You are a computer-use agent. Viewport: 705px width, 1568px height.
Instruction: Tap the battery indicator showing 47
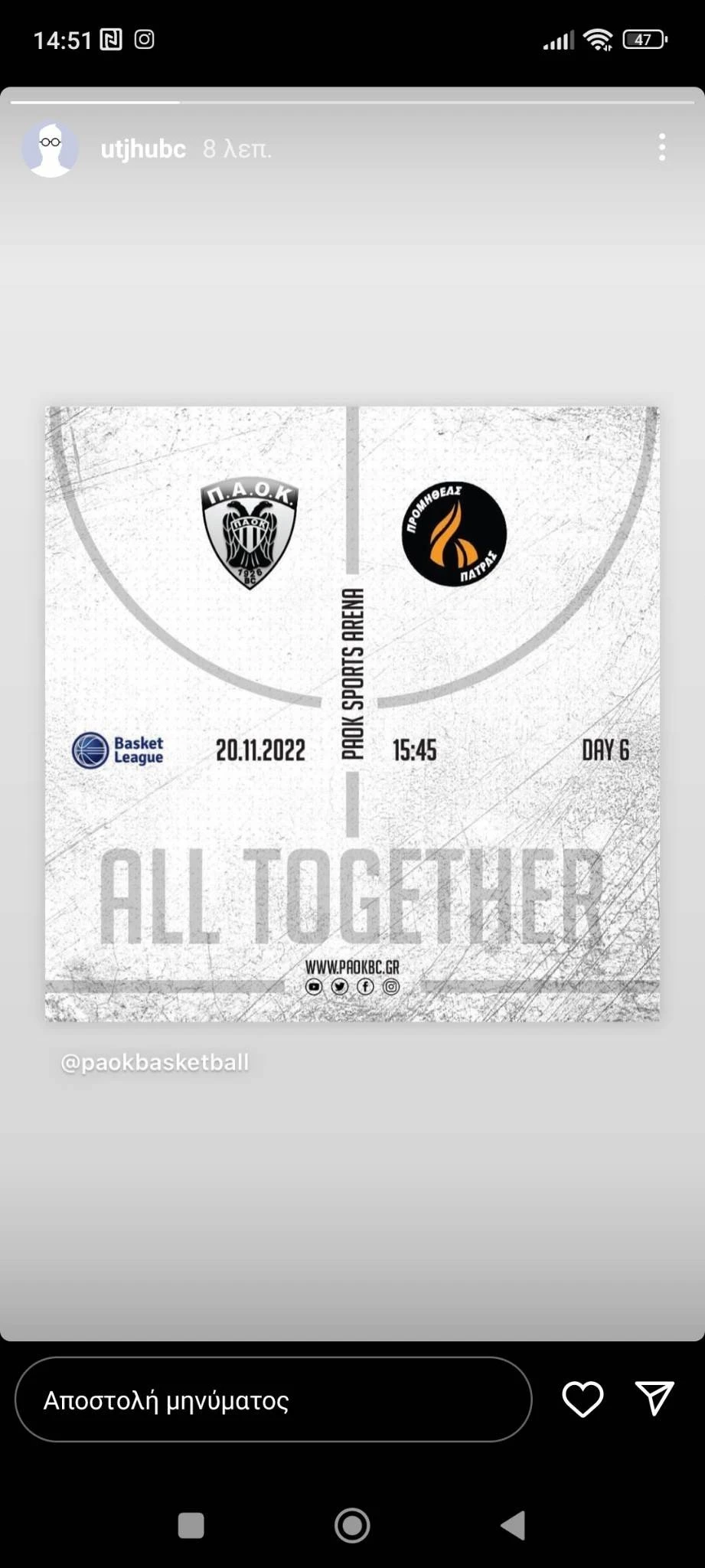(x=645, y=38)
